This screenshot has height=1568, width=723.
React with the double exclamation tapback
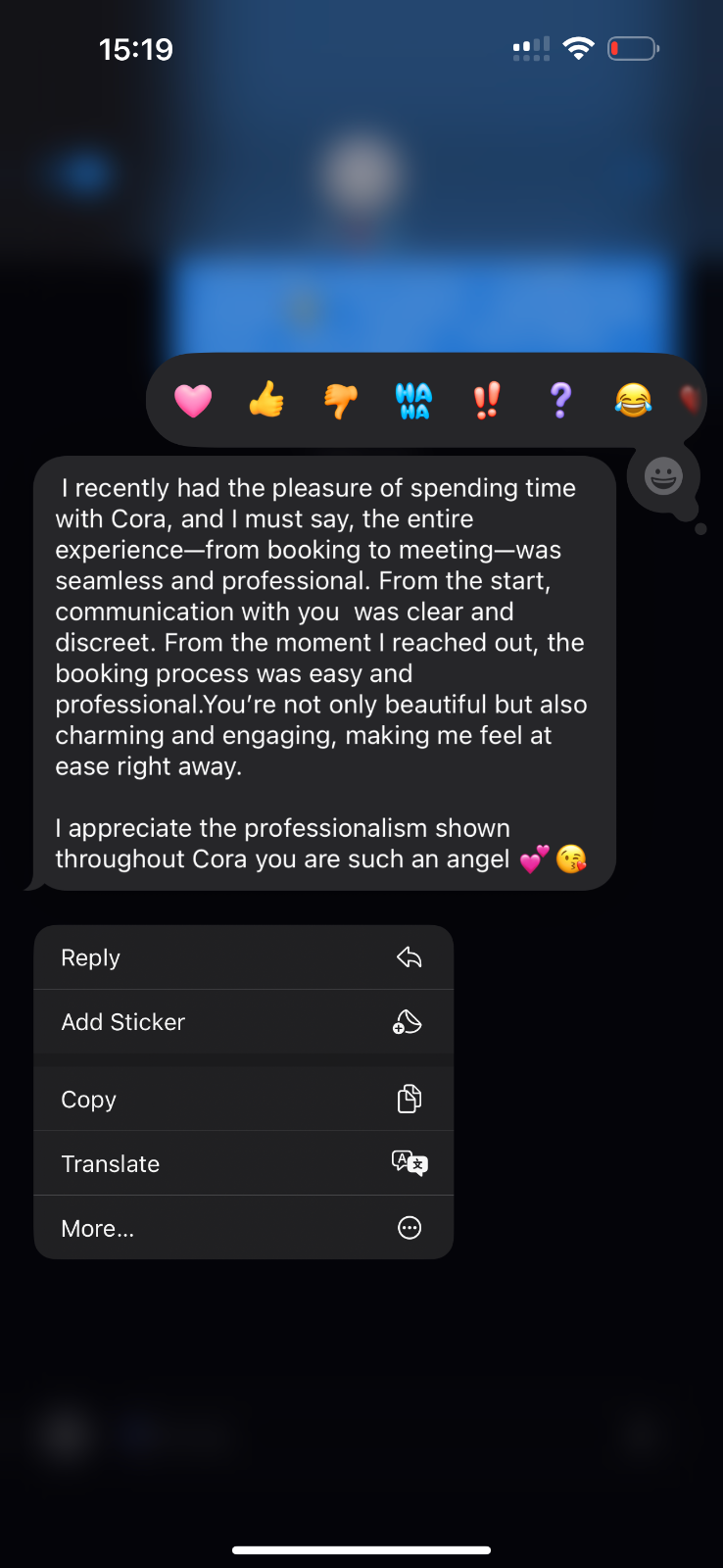click(x=487, y=400)
